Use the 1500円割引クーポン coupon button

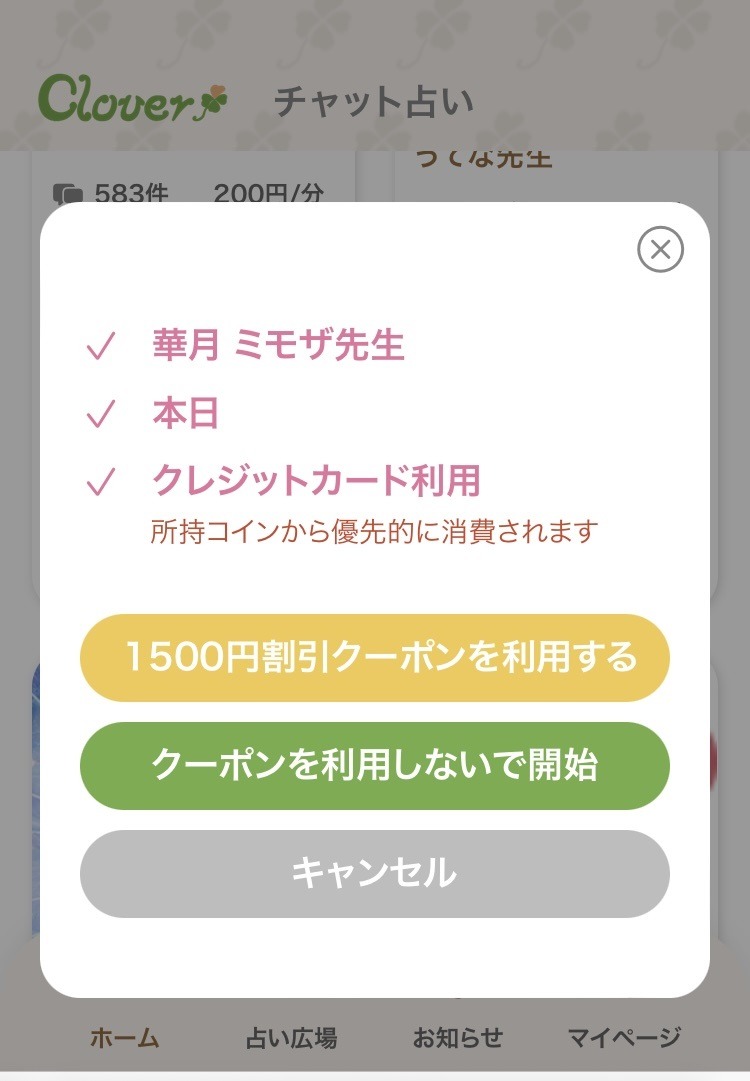tap(374, 658)
